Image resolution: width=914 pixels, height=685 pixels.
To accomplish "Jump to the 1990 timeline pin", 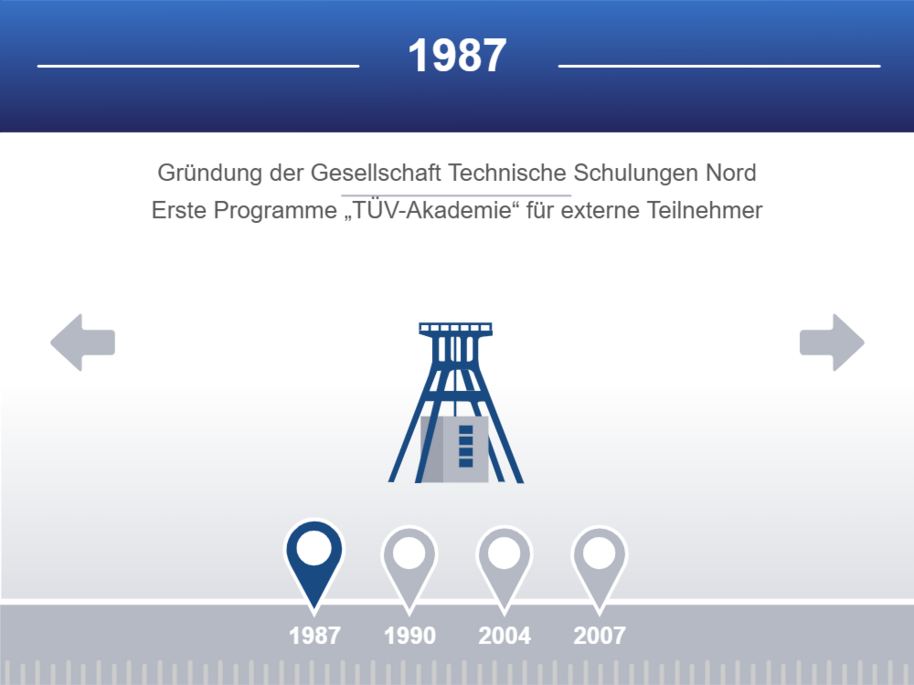I will point(409,563).
